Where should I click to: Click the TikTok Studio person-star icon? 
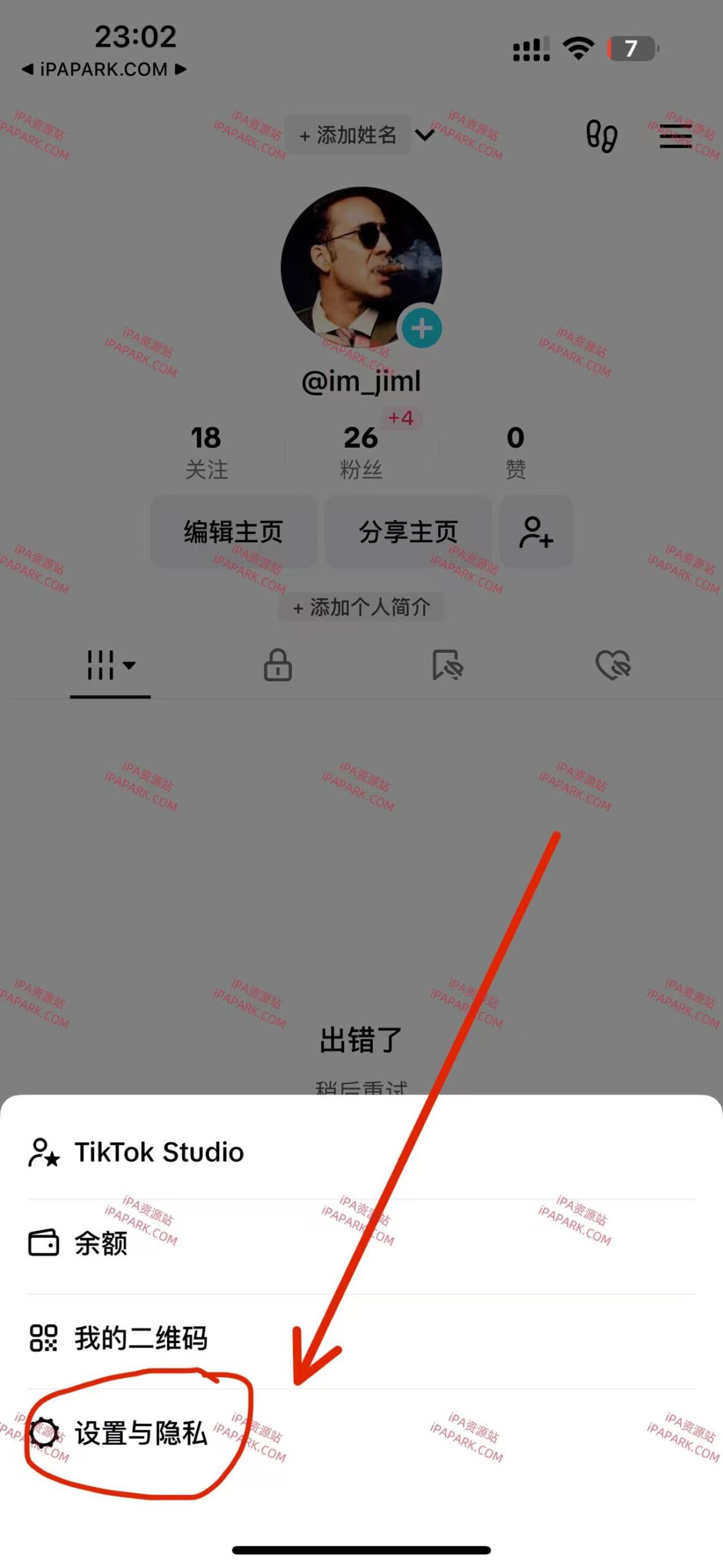[x=44, y=1151]
